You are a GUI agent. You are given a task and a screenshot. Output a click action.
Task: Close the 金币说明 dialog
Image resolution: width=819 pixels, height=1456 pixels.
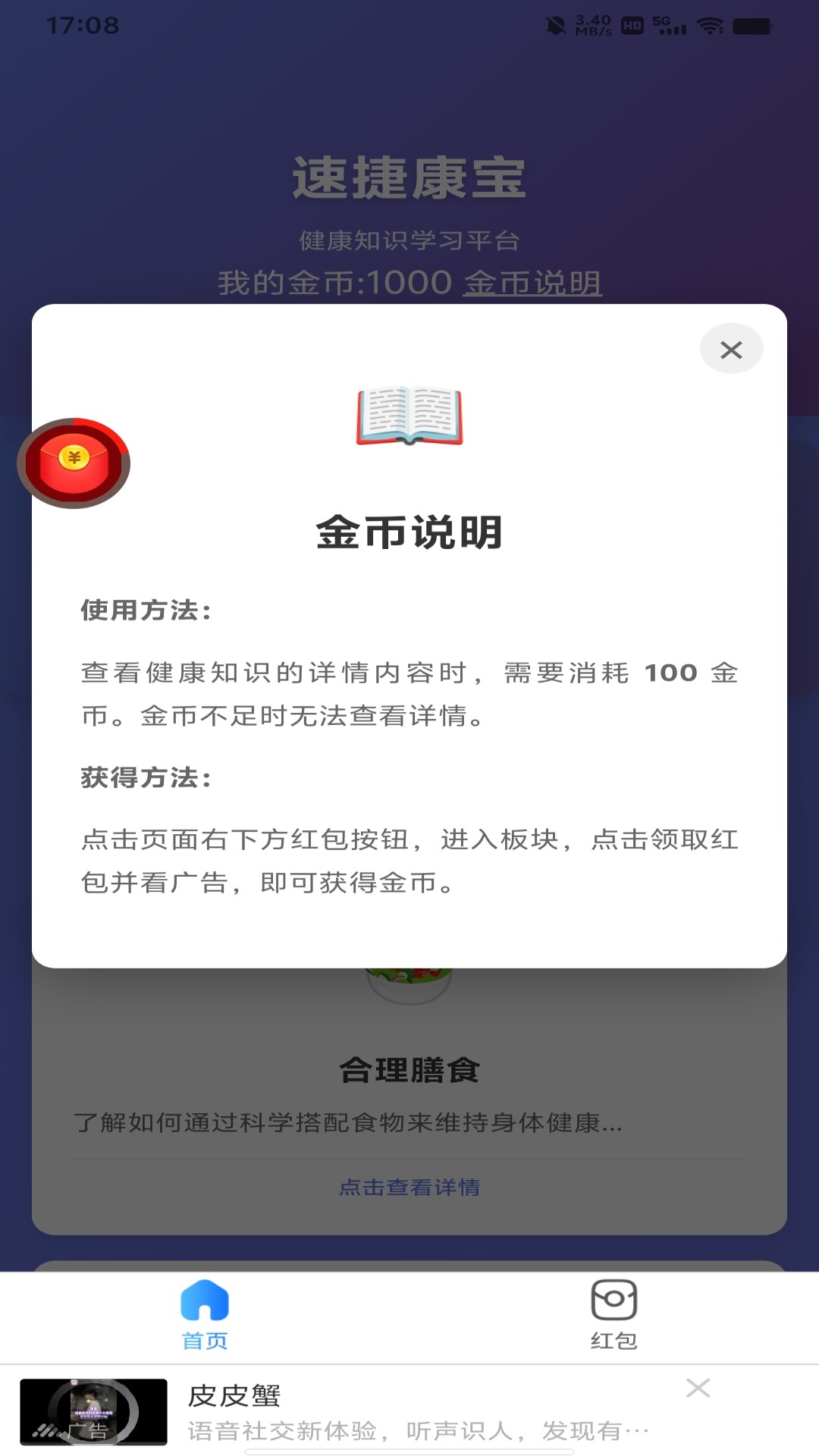click(730, 349)
